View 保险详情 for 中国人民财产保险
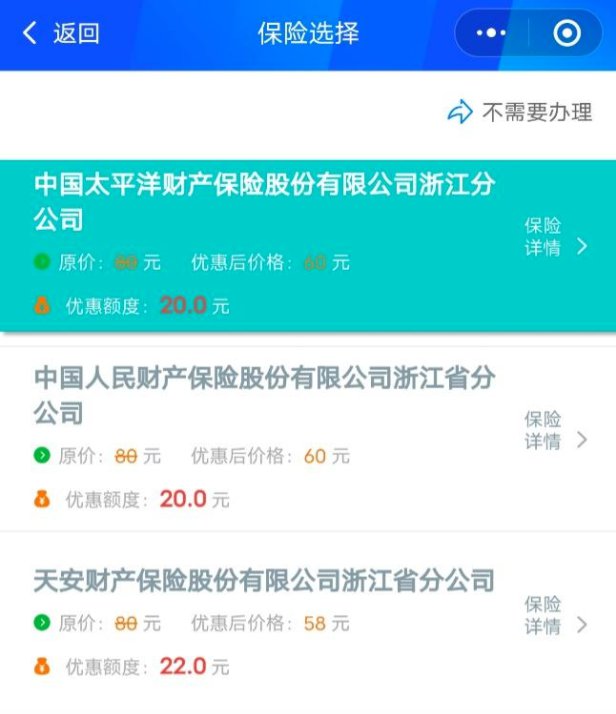 click(556, 431)
